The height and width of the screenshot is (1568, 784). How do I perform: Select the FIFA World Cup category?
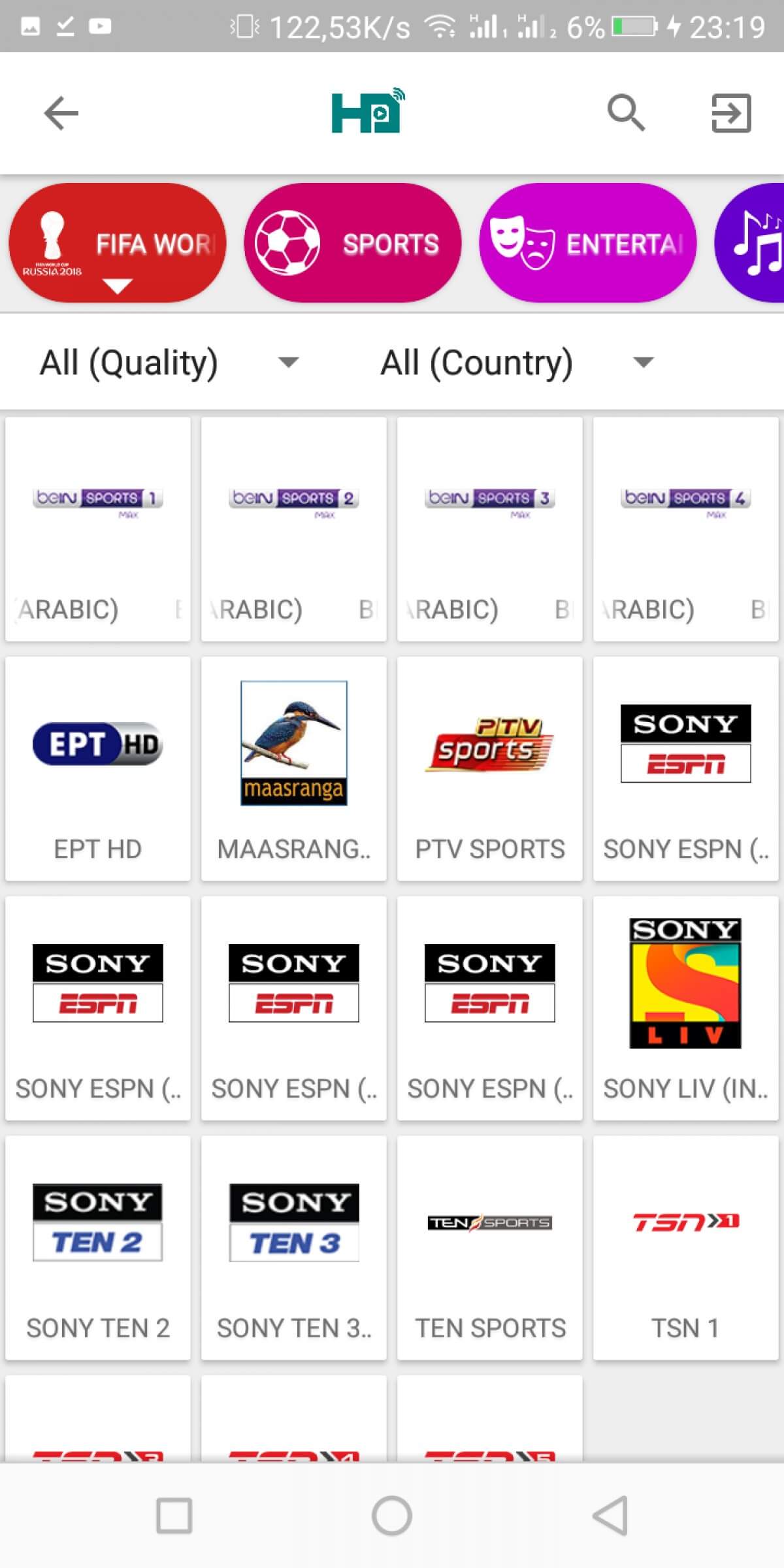(x=117, y=243)
